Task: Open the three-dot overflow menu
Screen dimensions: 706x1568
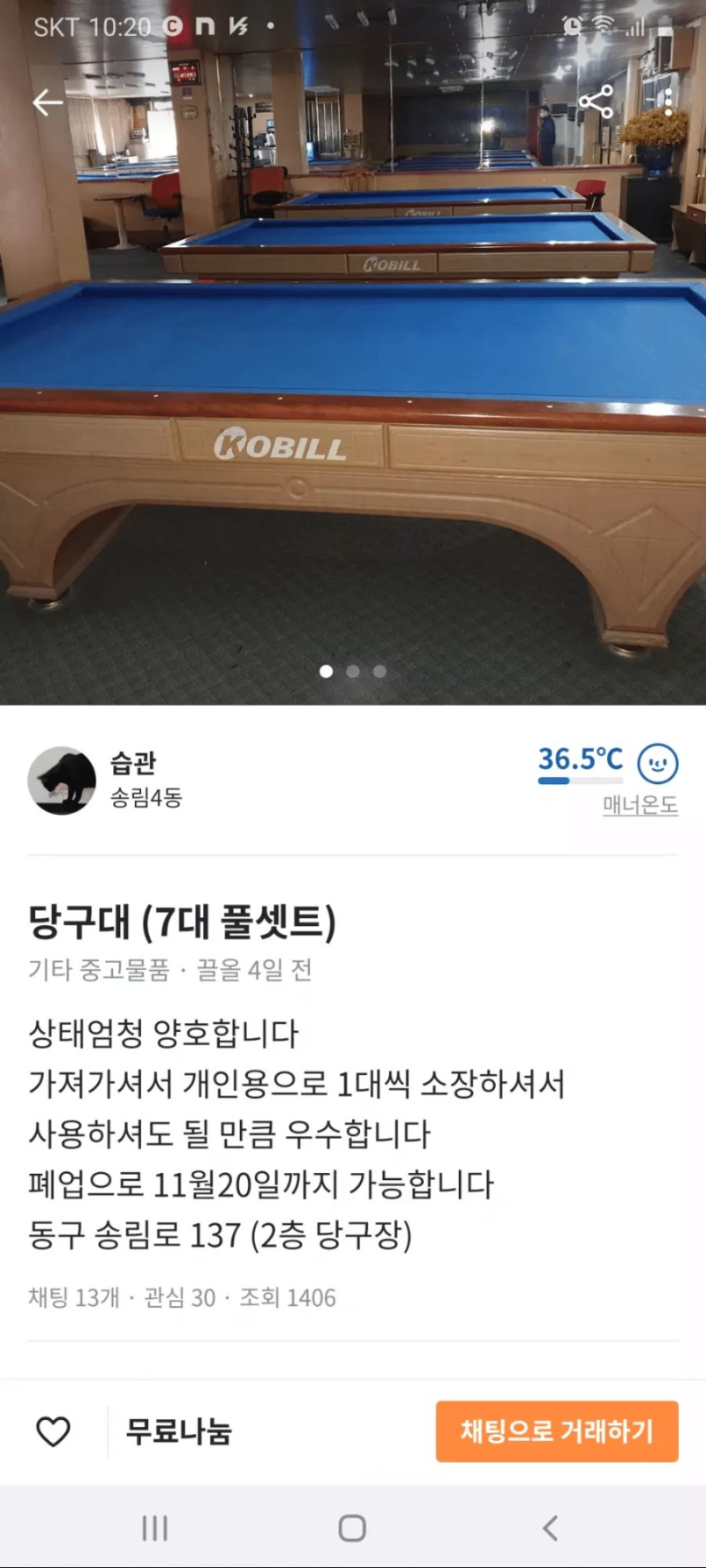Action: [x=669, y=102]
